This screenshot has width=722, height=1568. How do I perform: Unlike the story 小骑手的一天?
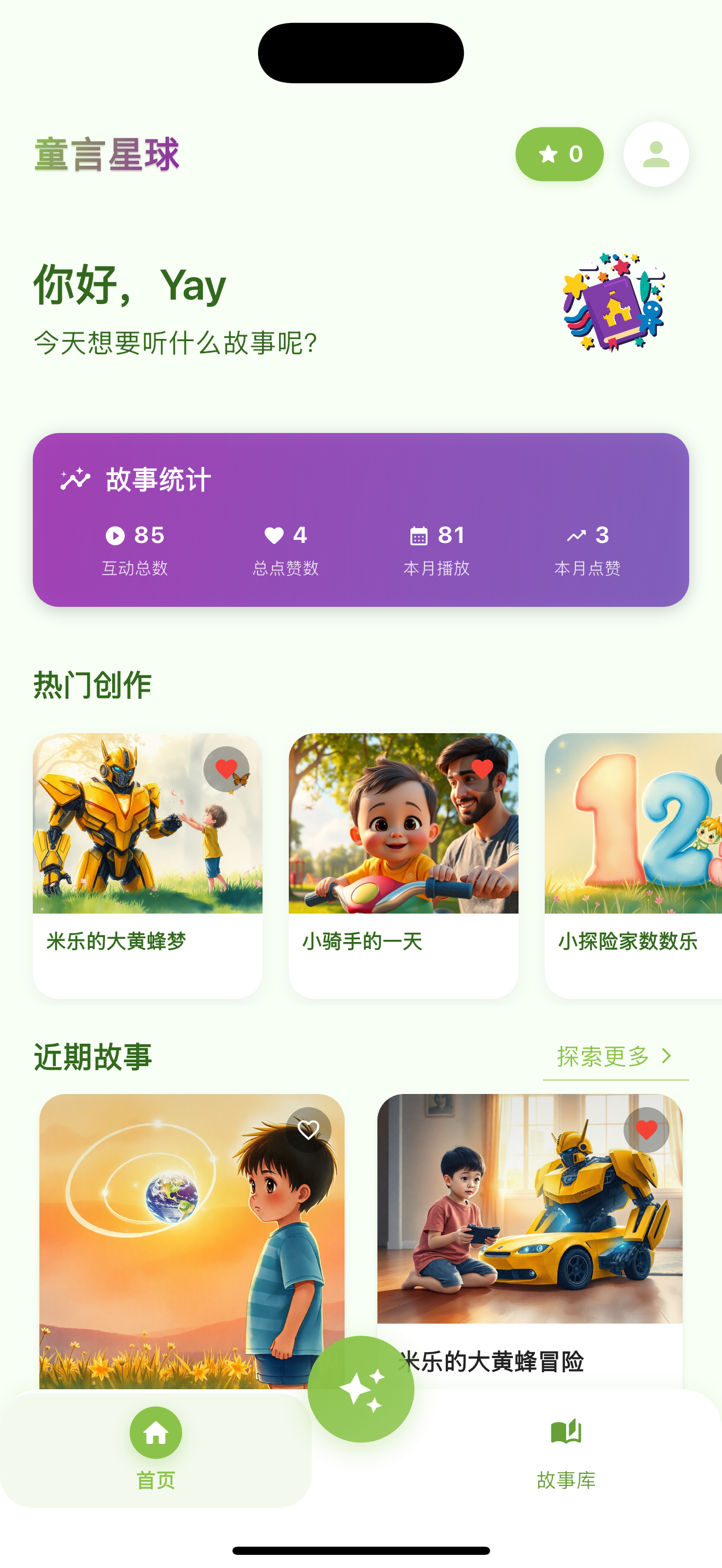(482, 769)
